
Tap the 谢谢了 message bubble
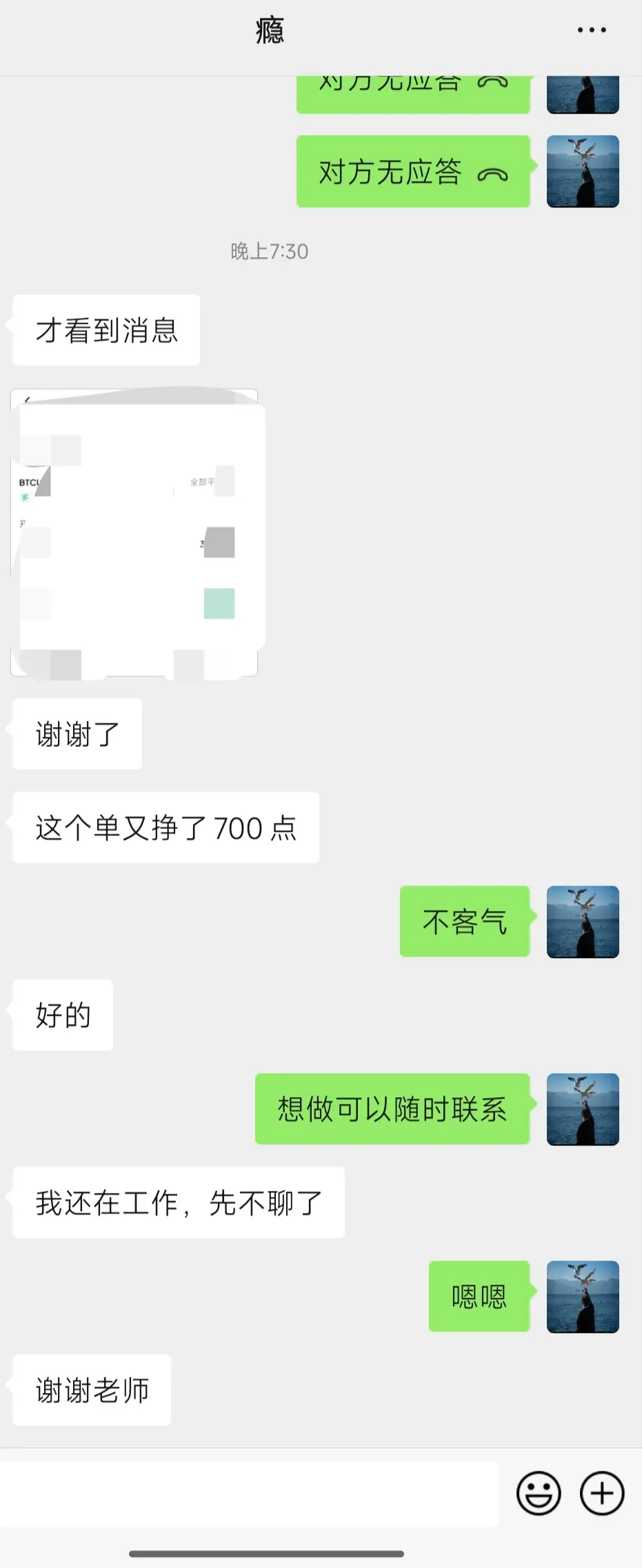[77, 734]
